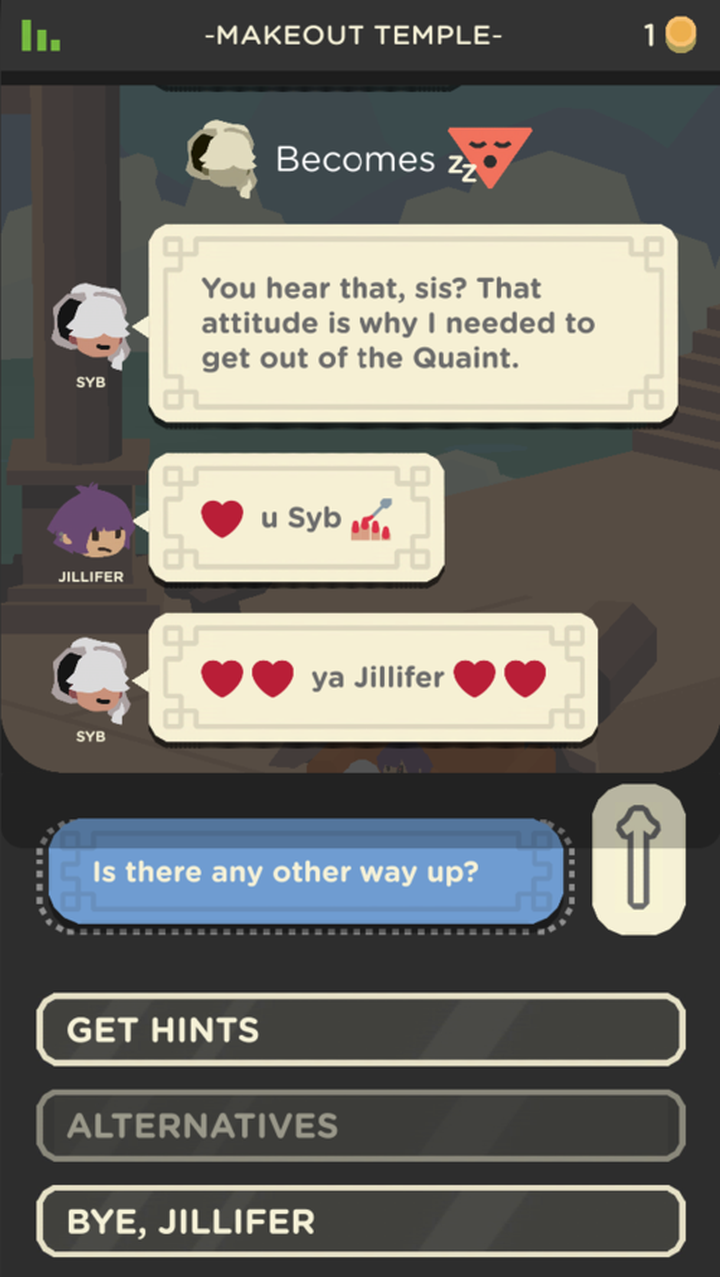Tap the GET HINTS button
Image resolution: width=720 pixels, height=1277 pixels.
point(360,1029)
